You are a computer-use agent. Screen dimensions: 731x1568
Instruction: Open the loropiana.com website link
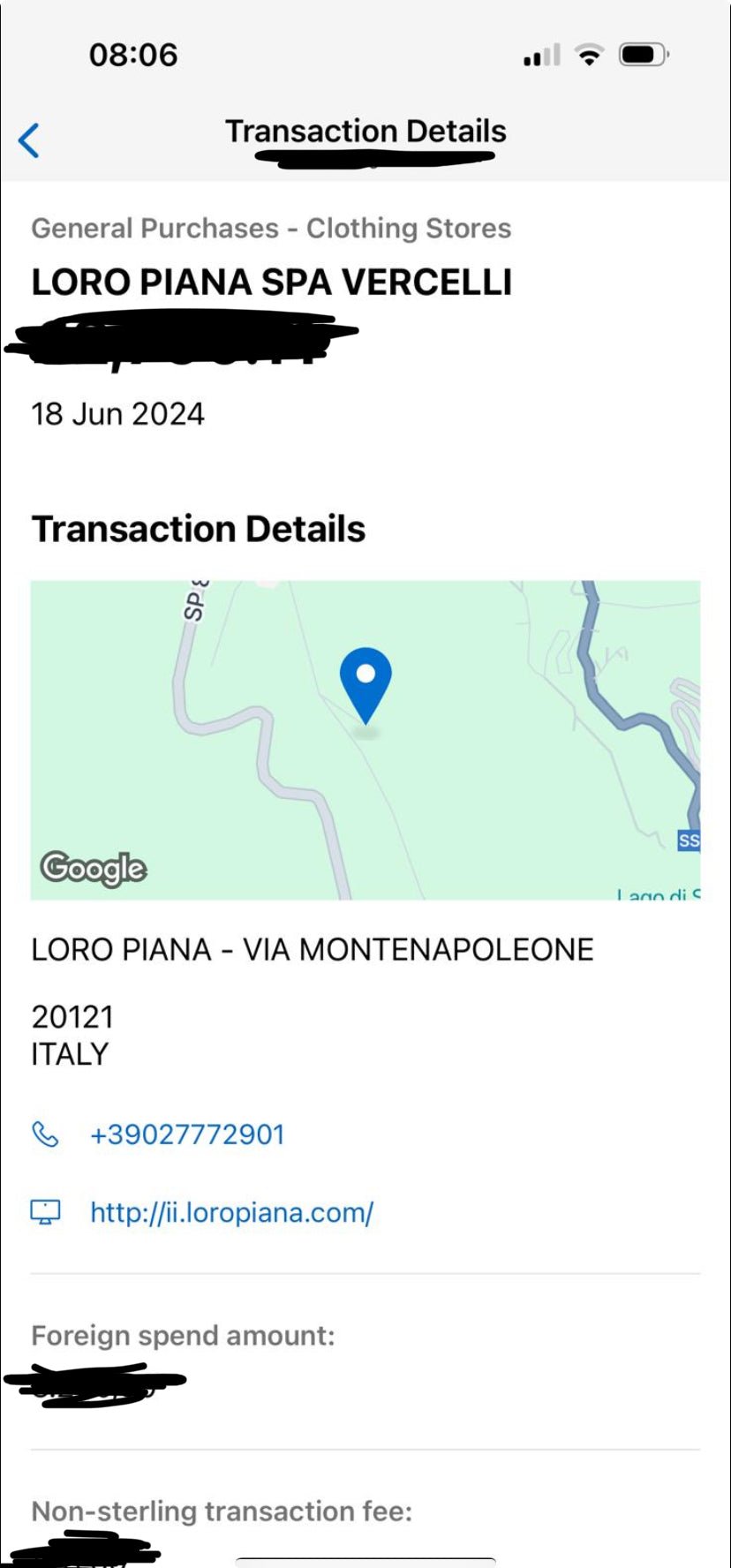point(231,1212)
